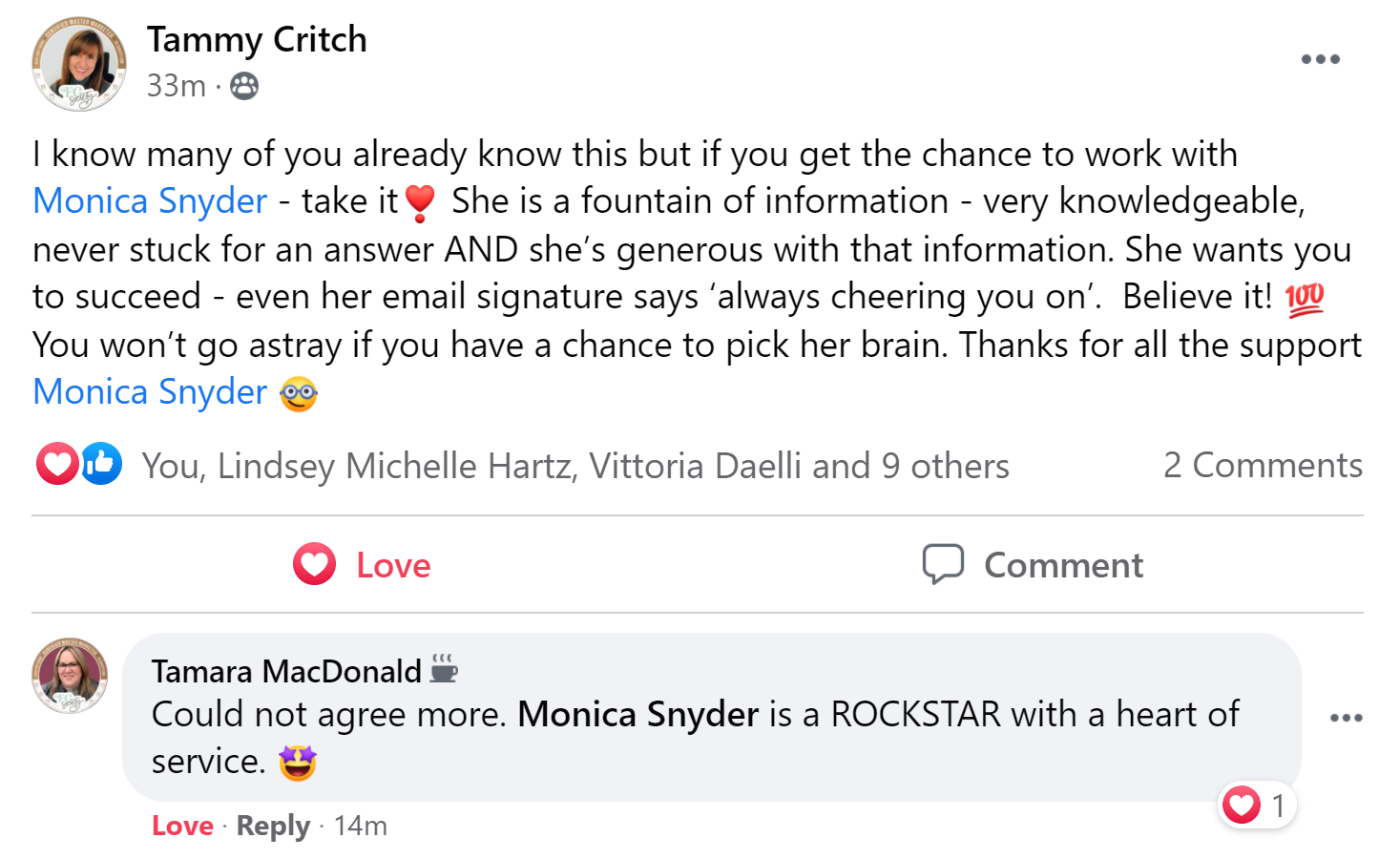Screen dimensions: 1400x859
Task: Open Tammy Critch's profile name link
Action: pos(257,40)
